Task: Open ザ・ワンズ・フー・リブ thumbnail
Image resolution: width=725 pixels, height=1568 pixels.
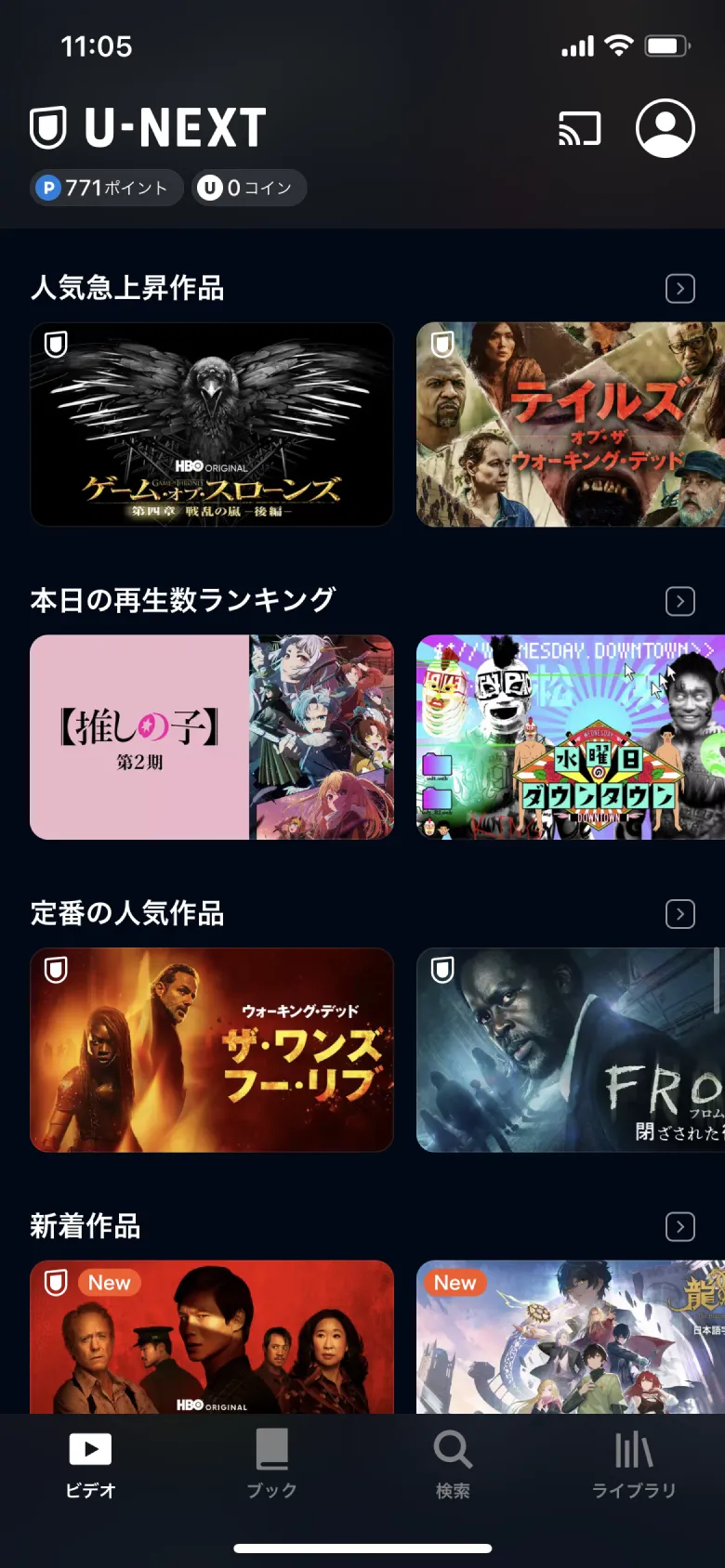Action: point(212,1050)
